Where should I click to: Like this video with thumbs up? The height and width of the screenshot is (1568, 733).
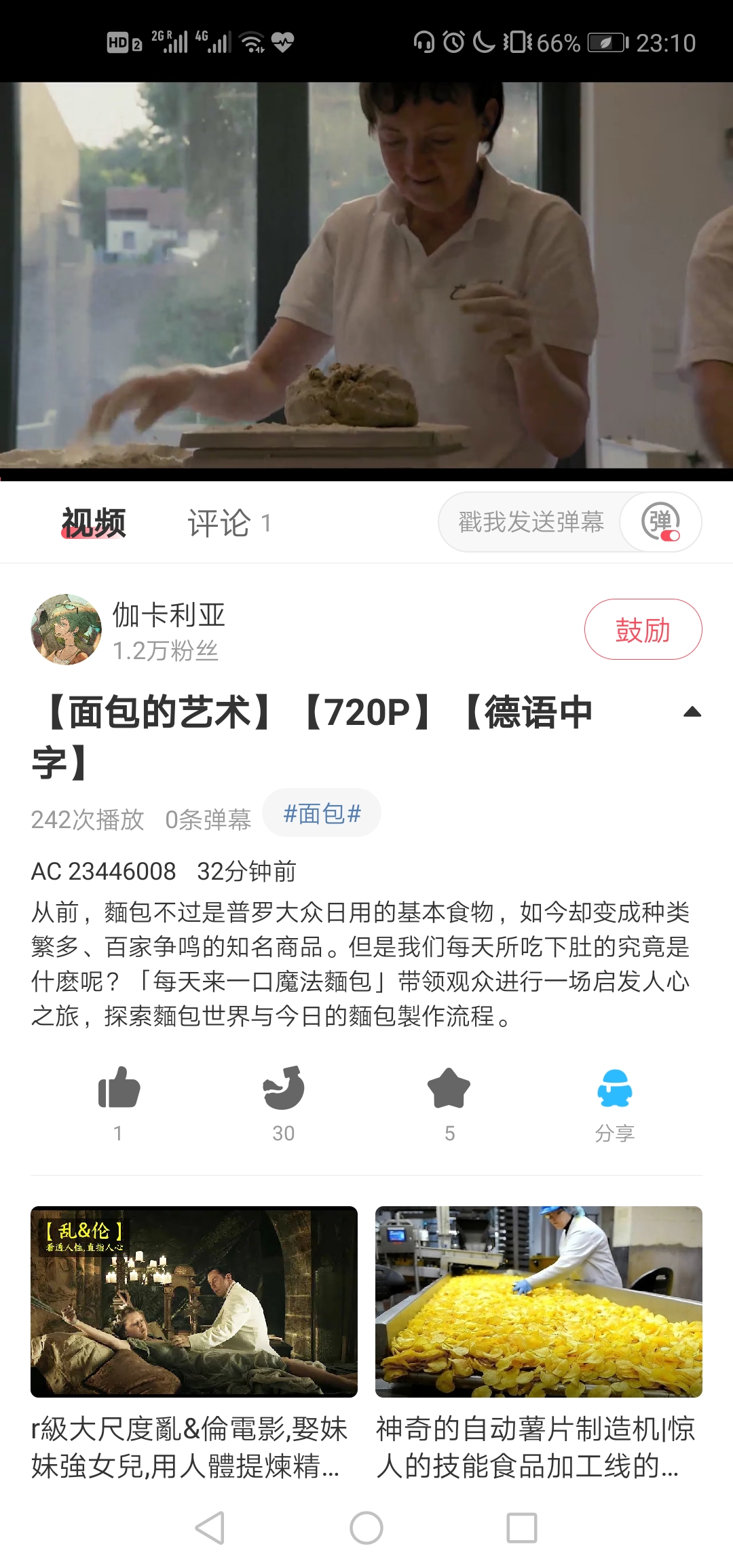119,1088
